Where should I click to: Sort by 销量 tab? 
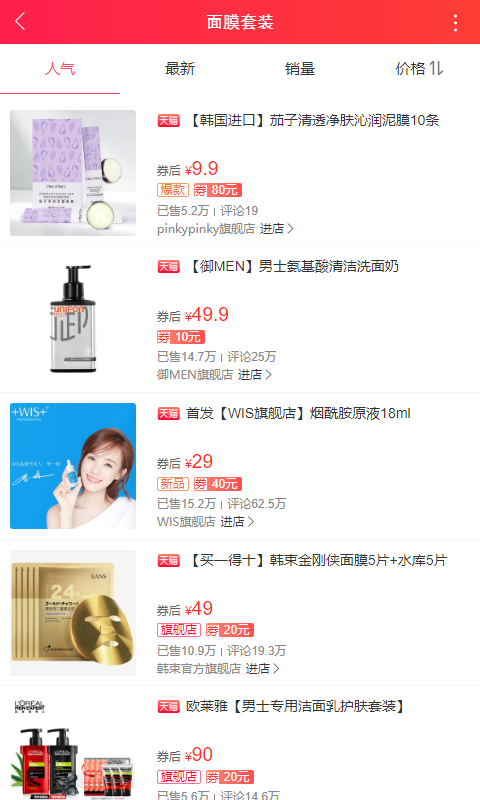[299, 68]
